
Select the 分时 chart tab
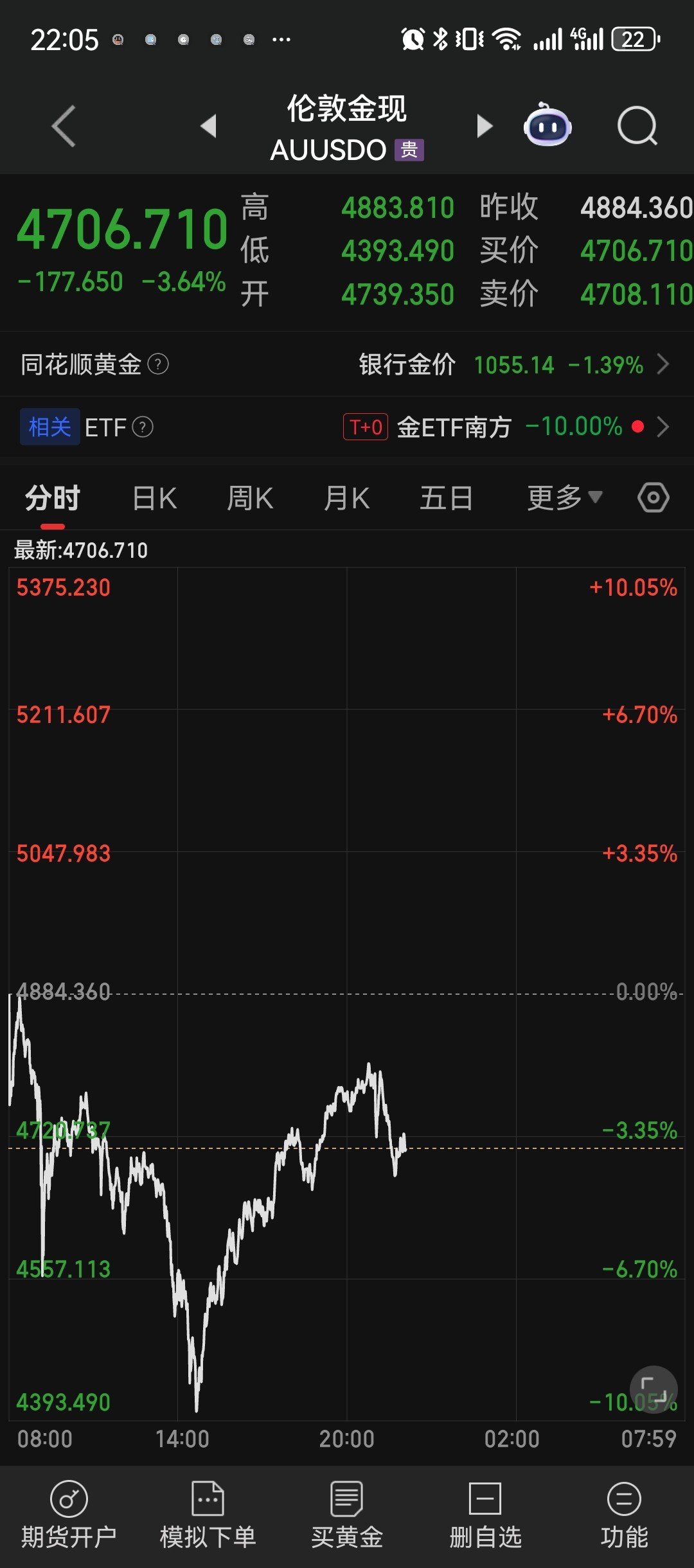(x=53, y=498)
